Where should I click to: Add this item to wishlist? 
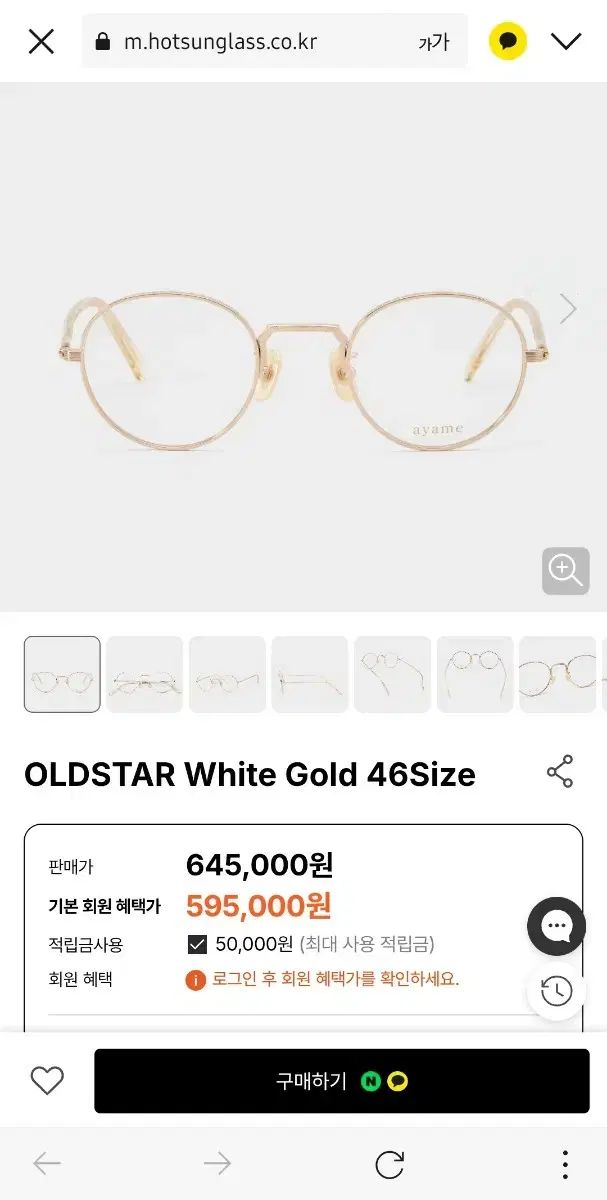tap(47, 1081)
